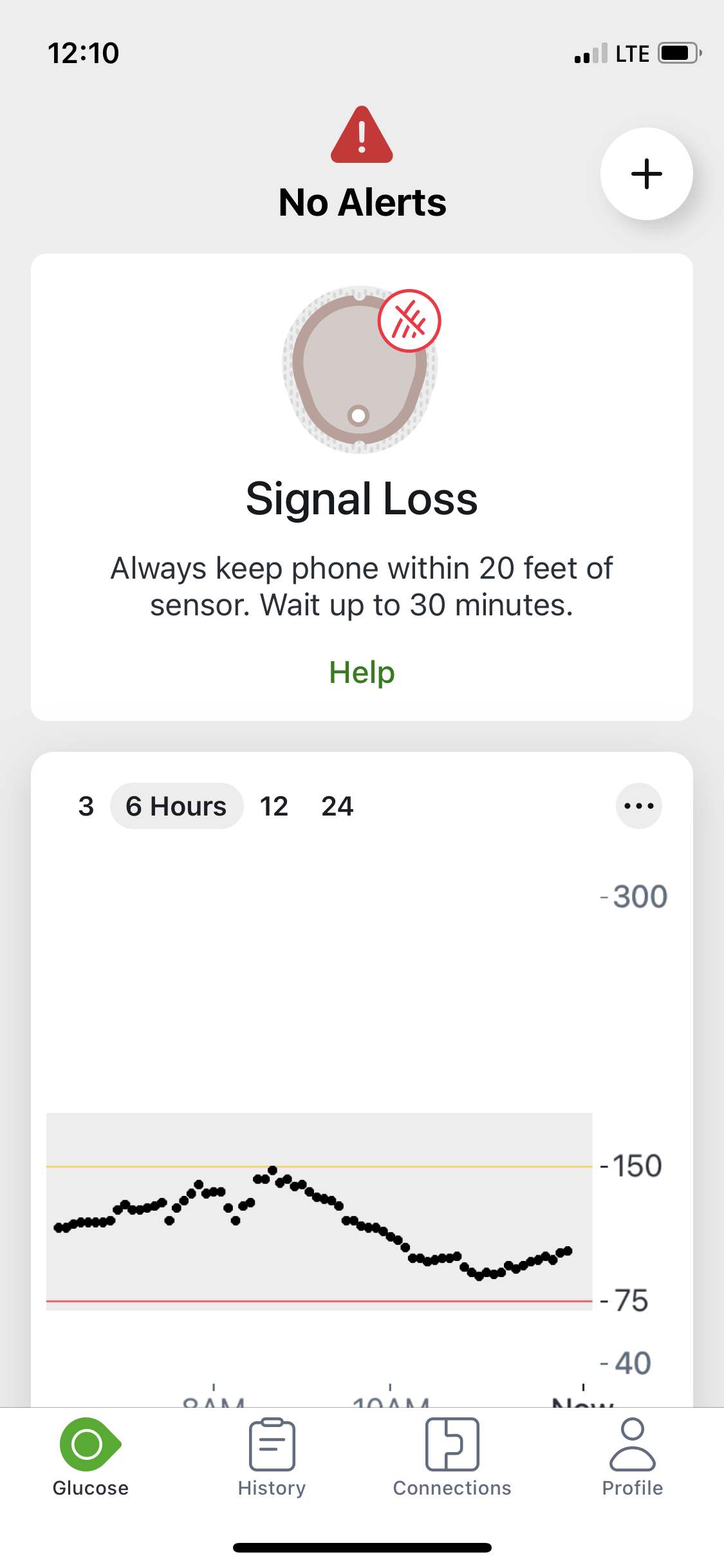Select the 6 Hours graph range

pyautogui.click(x=176, y=806)
